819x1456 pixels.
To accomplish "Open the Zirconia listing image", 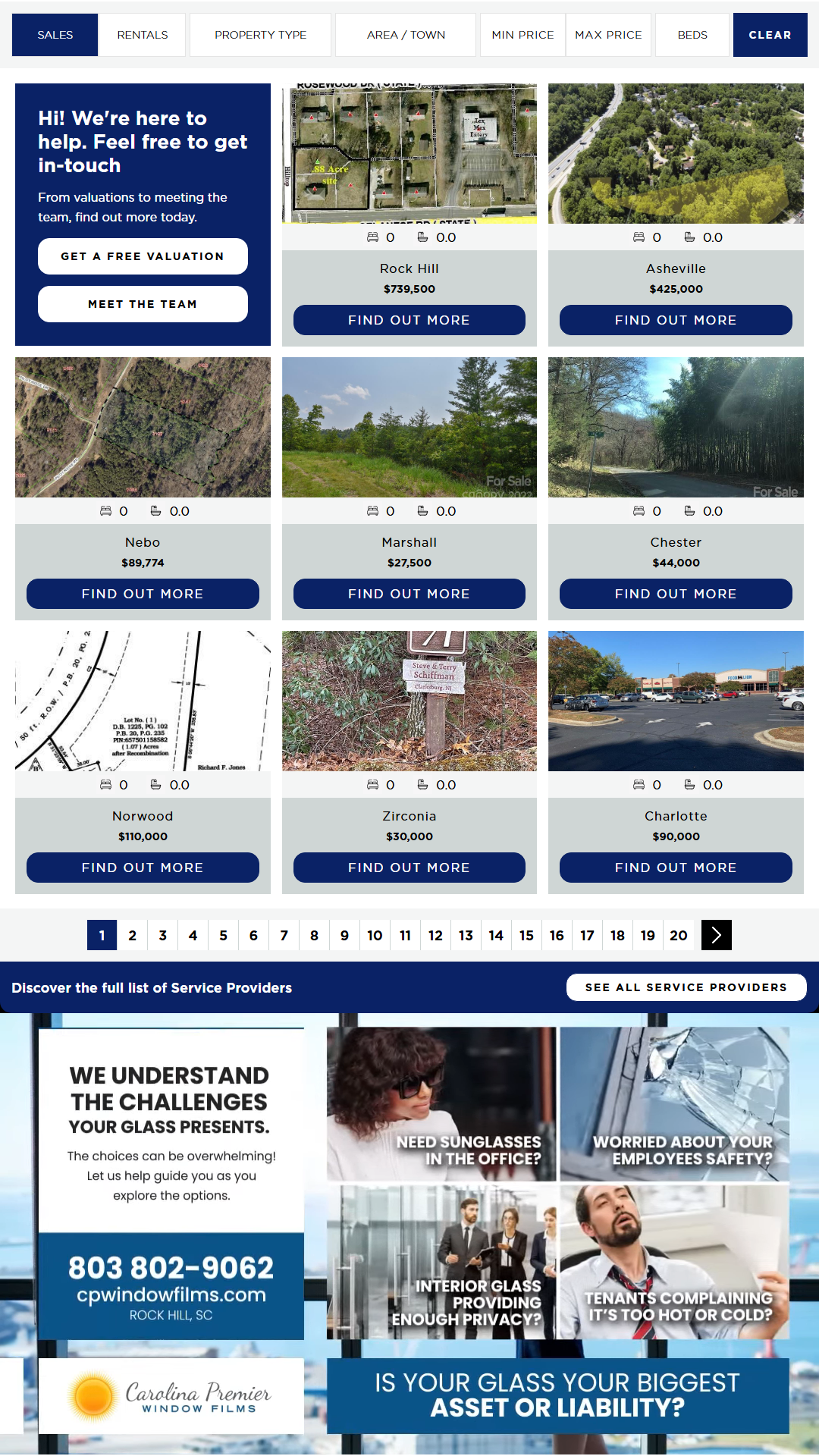I will 409,701.
